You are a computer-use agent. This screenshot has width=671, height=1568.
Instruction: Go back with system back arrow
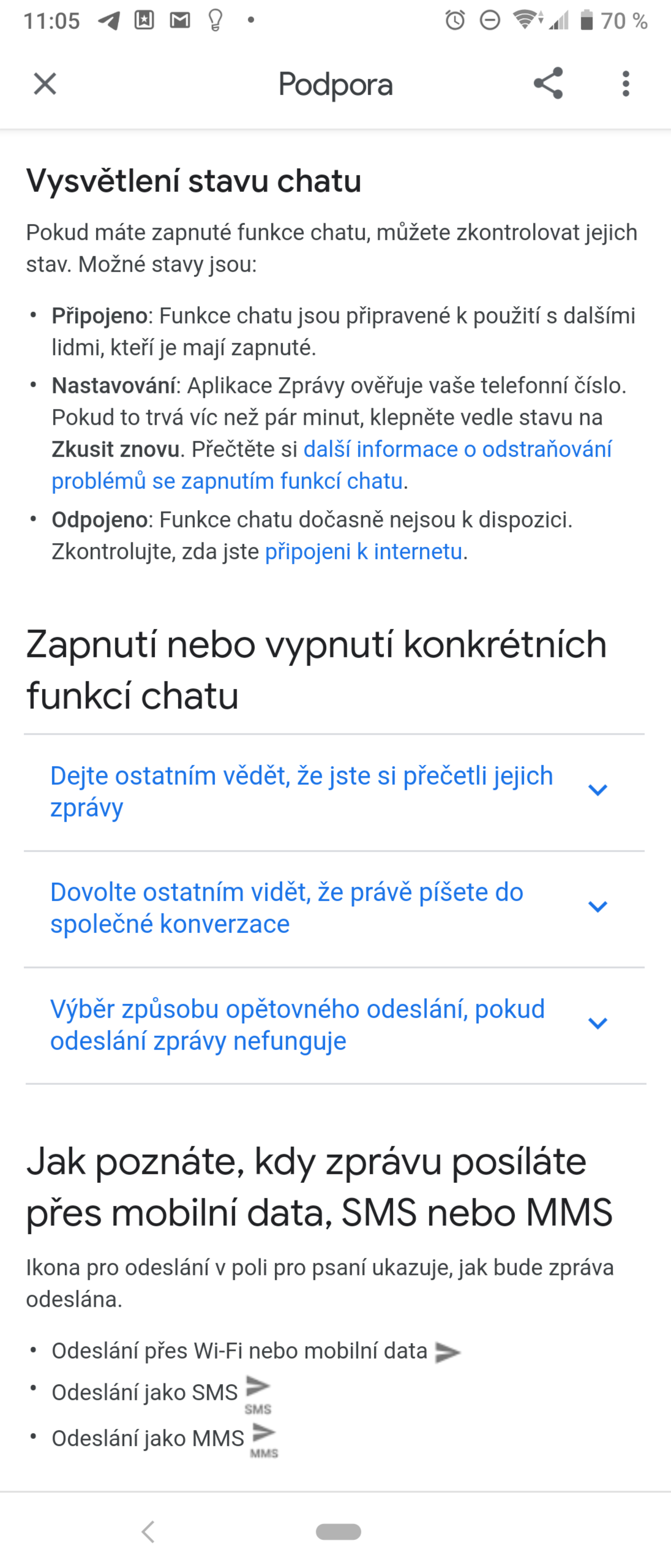(x=148, y=1531)
